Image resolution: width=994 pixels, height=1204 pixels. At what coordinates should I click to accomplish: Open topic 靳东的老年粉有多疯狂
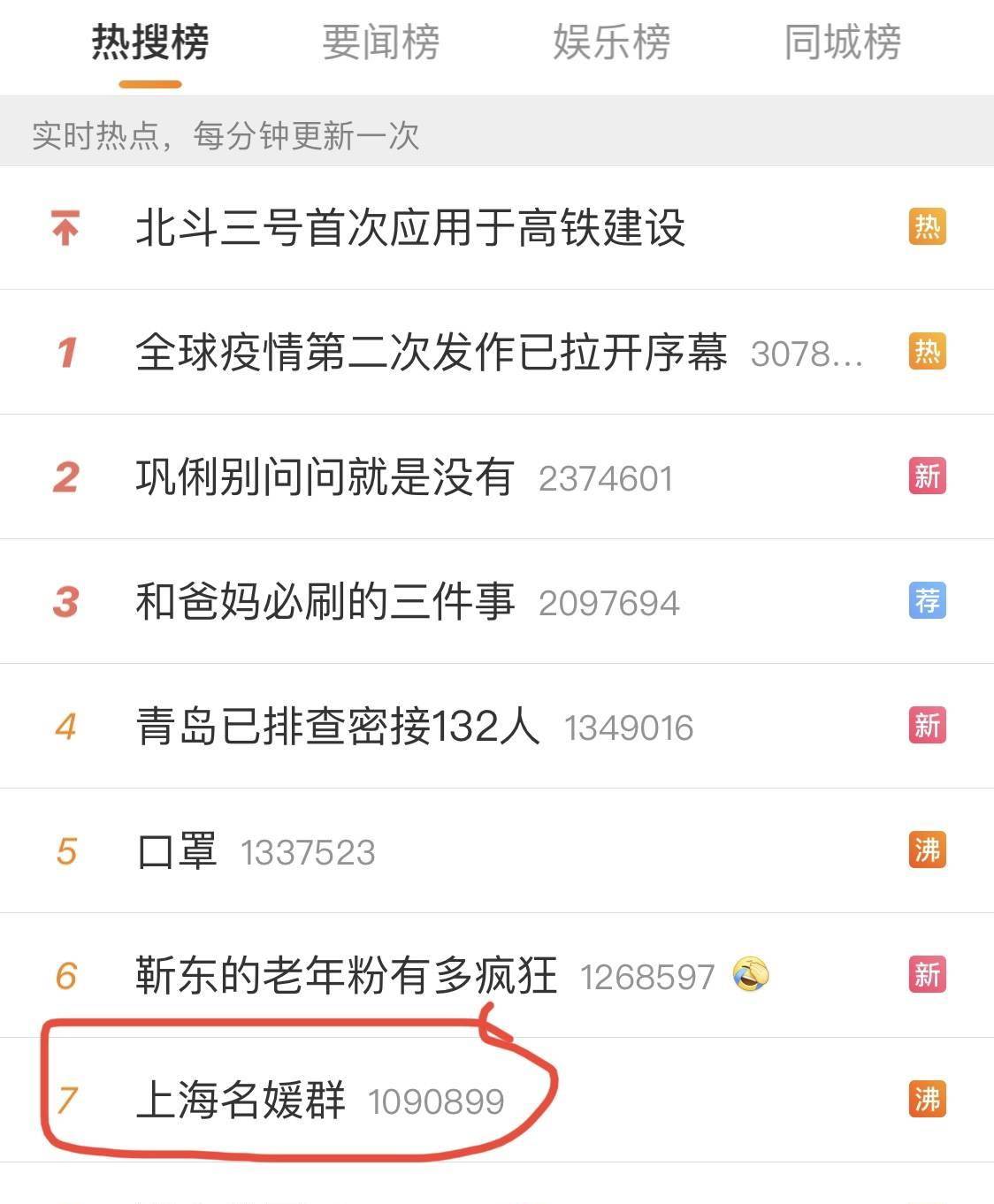[347, 976]
